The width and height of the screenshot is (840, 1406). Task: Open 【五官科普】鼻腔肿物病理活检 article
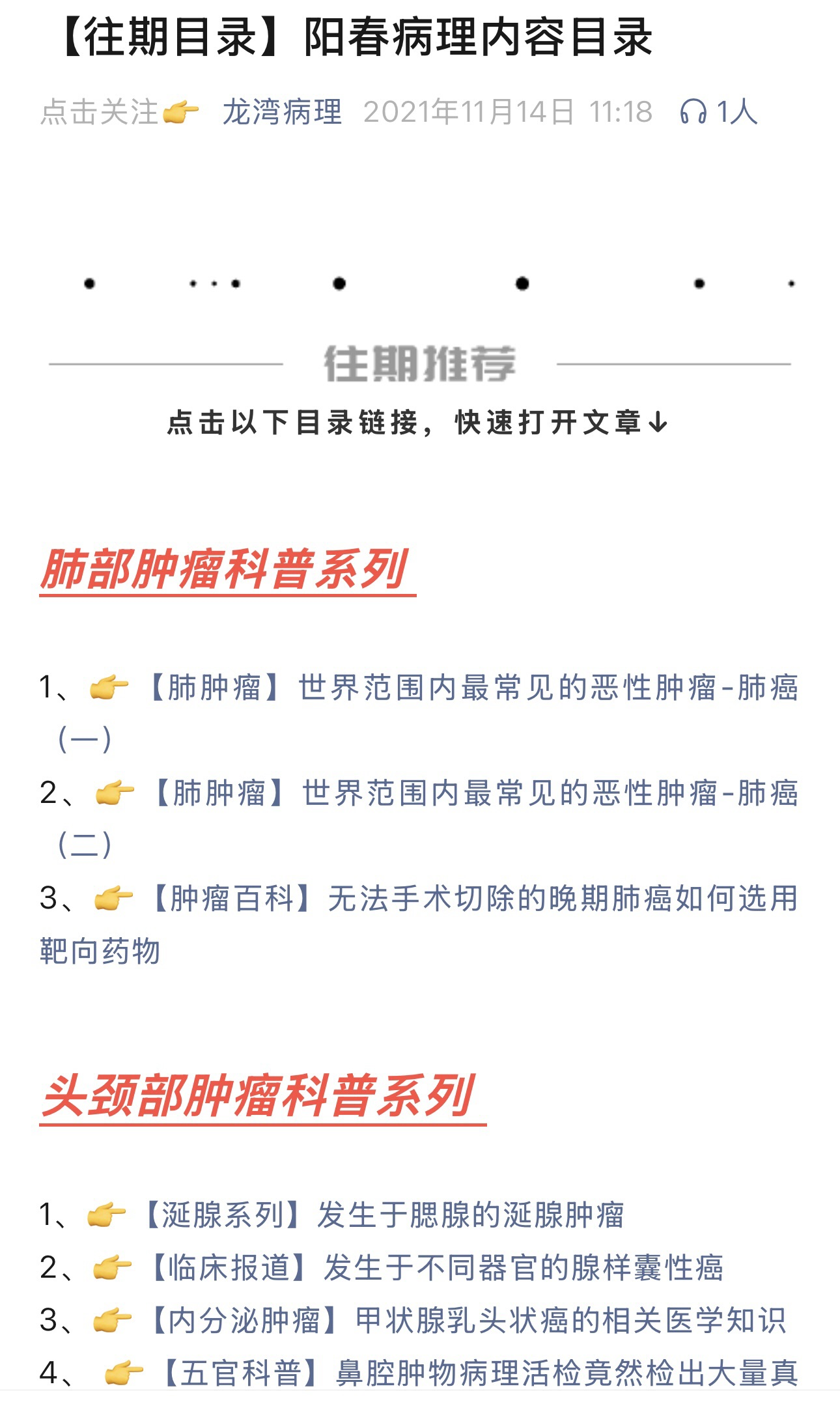coord(479,1373)
